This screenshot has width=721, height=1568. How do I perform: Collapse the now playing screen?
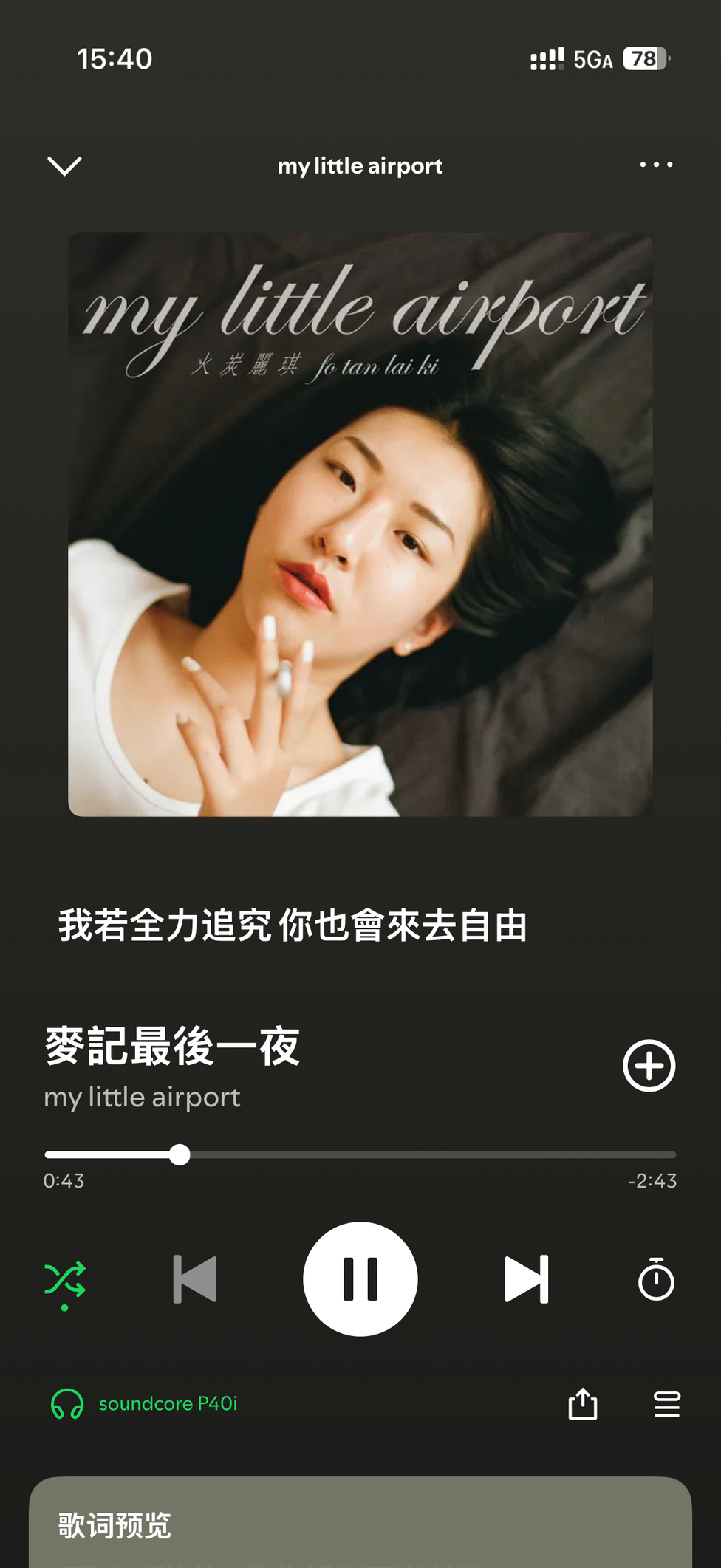tap(64, 165)
